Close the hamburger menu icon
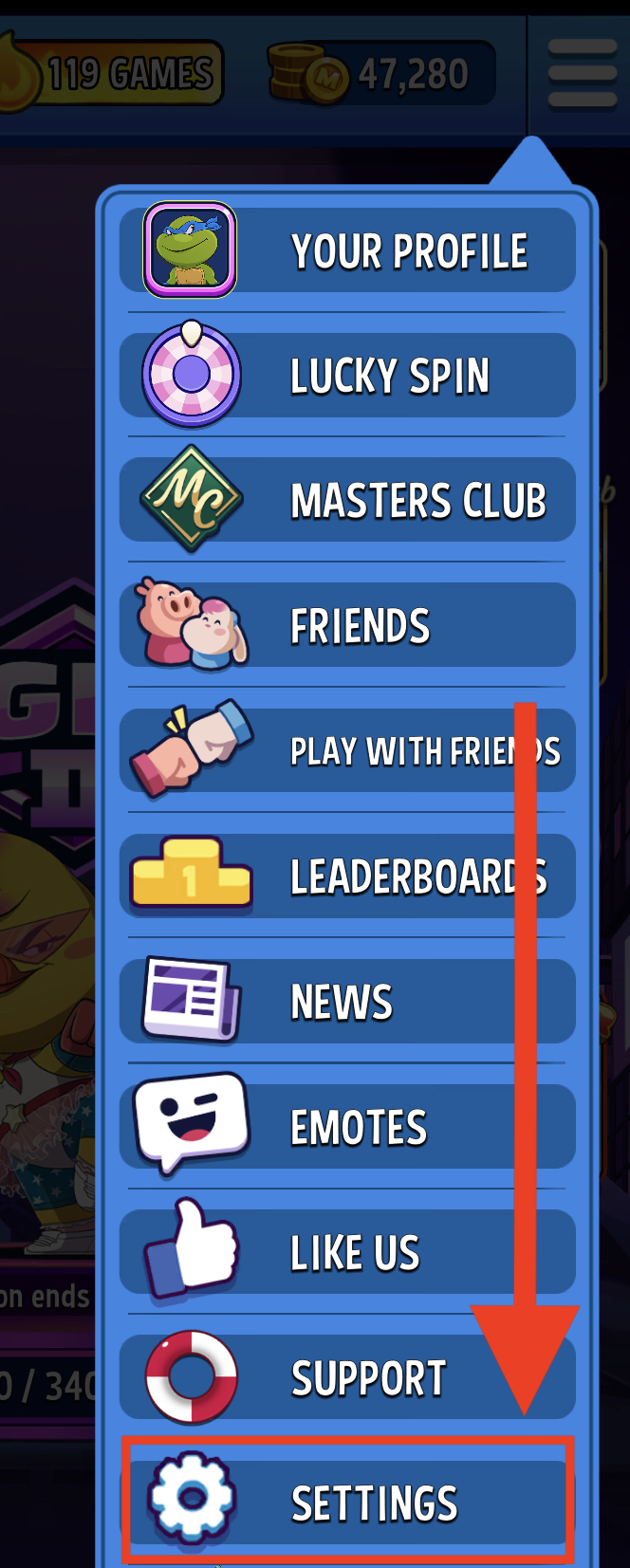Viewport: 630px width, 1568px height. [582, 73]
